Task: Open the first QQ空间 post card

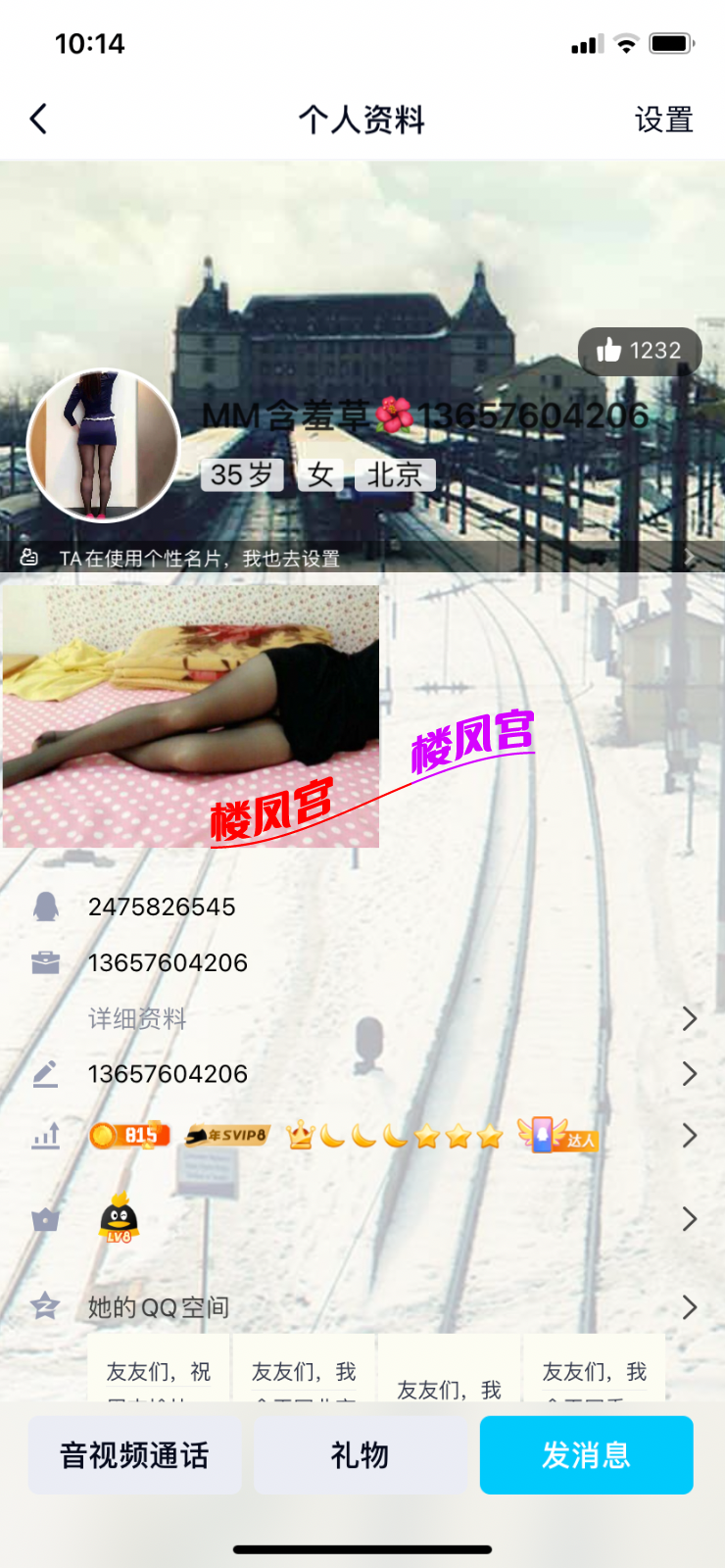Action: tap(159, 1372)
